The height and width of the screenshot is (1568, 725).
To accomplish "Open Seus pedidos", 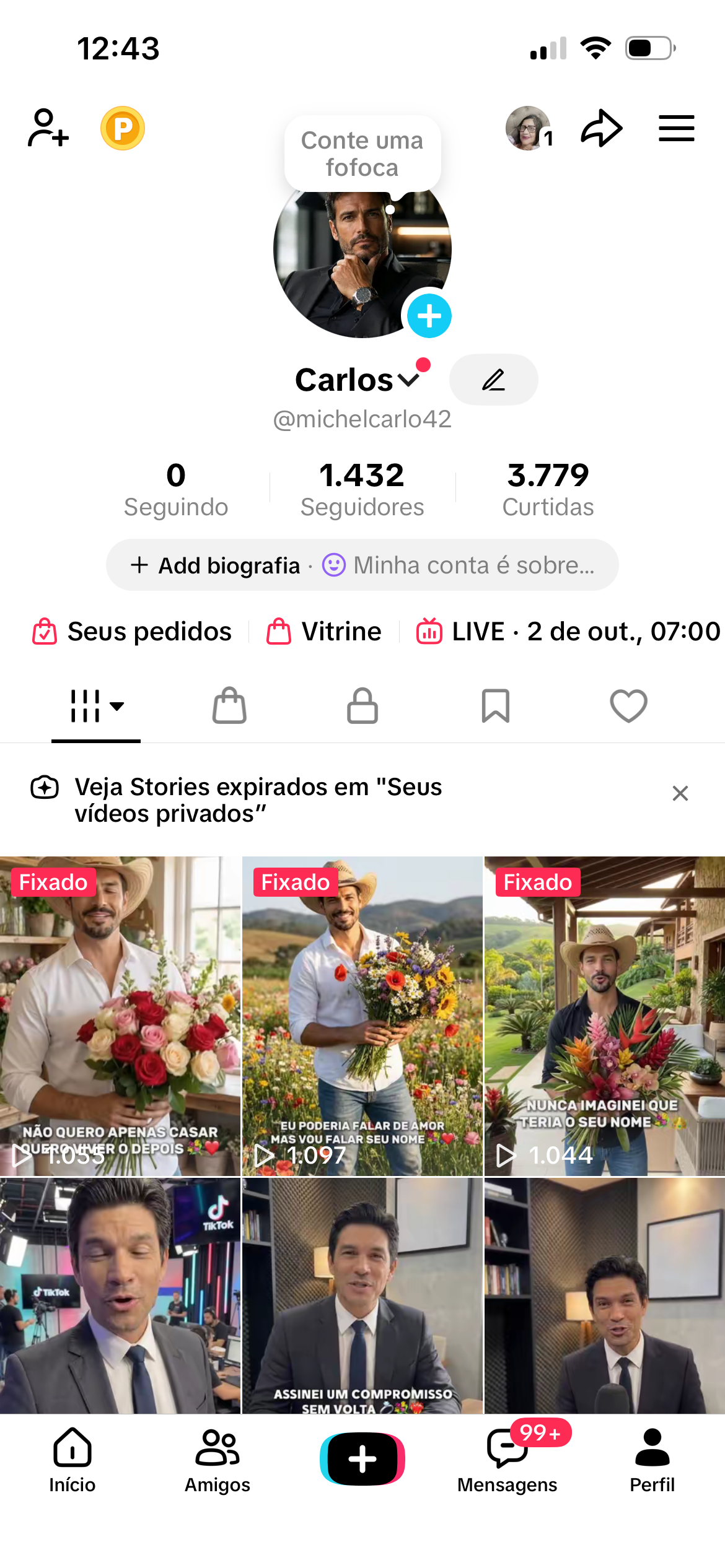I will [131, 632].
